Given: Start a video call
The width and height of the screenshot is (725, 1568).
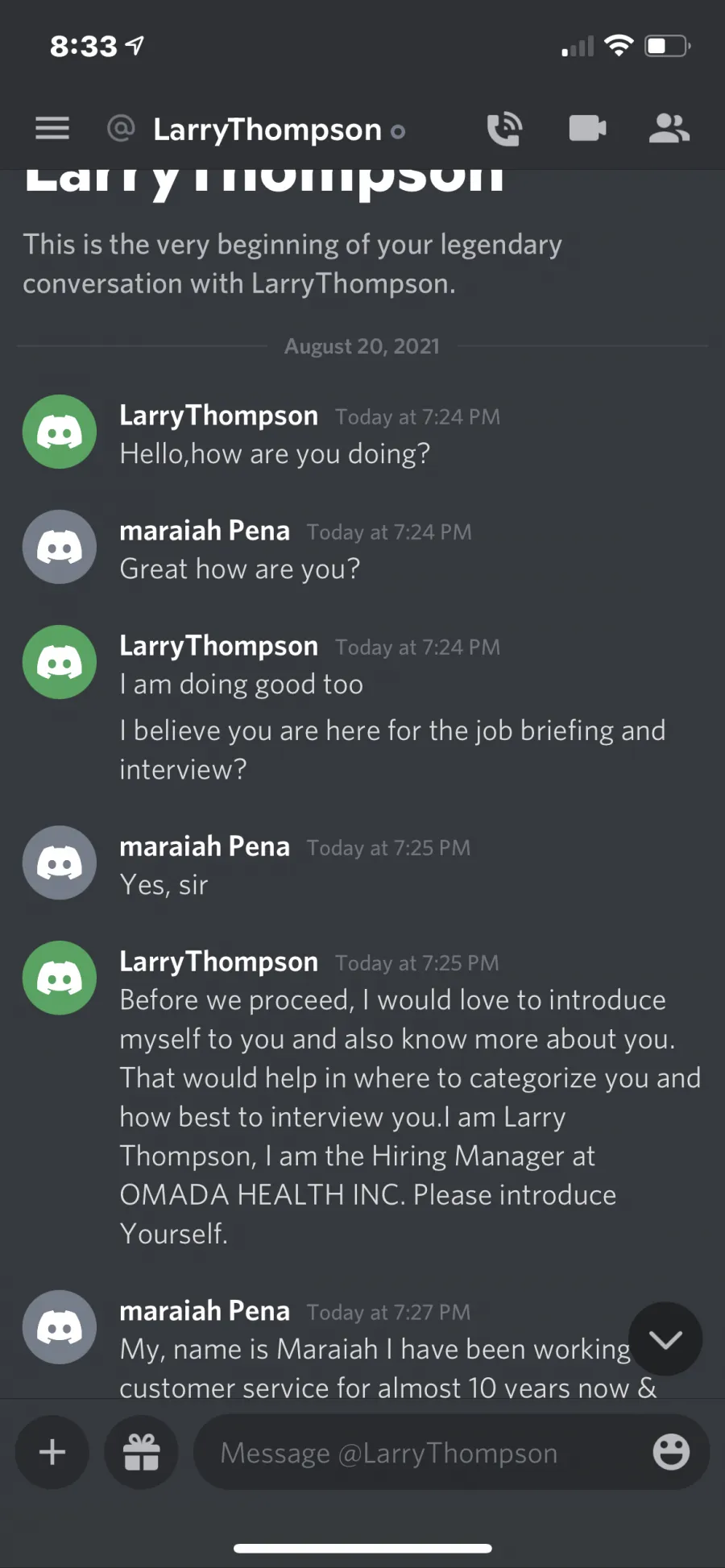Looking at the screenshot, I should pyautogui.click(x=587, y=128).
